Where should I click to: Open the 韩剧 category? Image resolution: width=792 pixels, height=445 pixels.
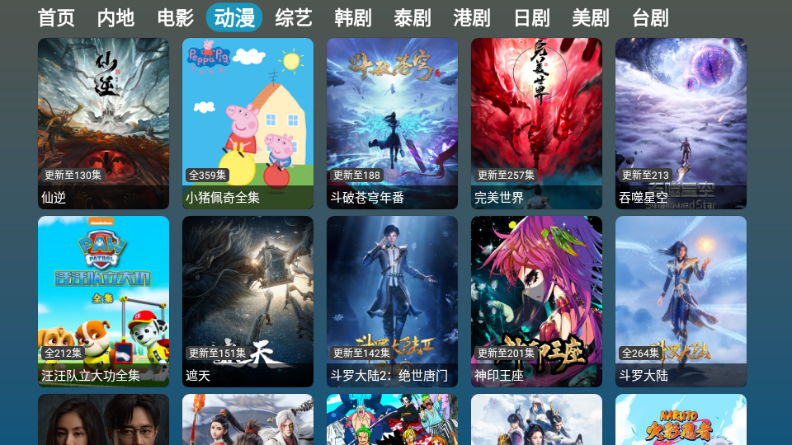[353, 18]
